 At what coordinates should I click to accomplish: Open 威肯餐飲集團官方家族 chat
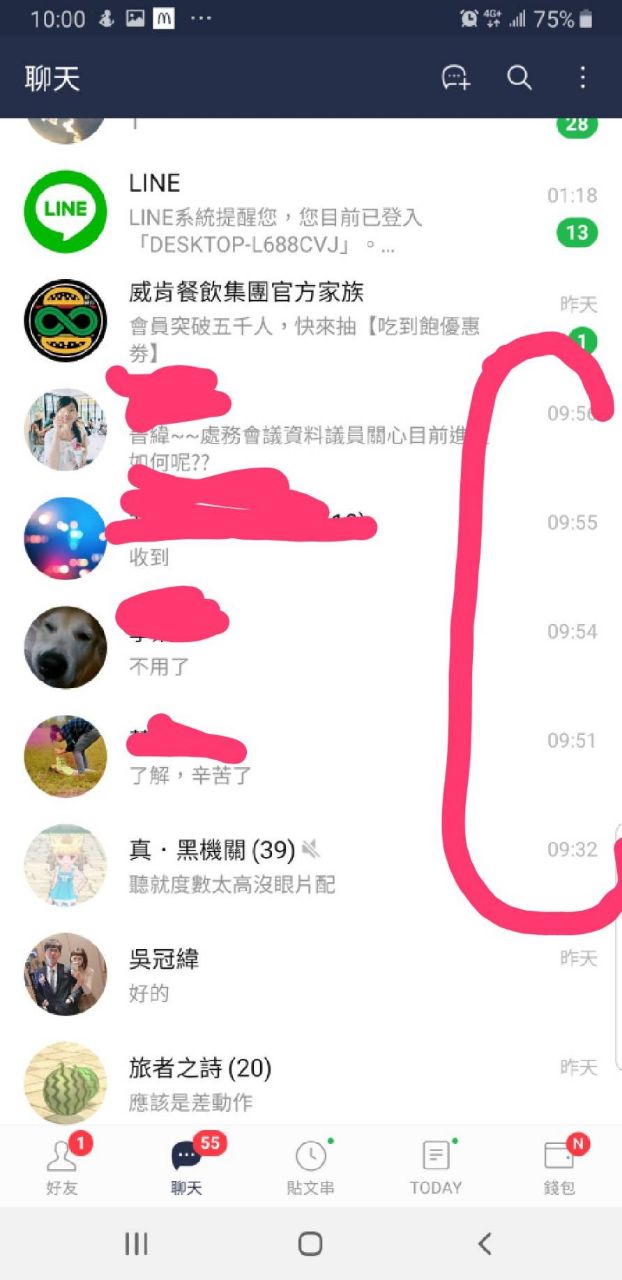click(300, 321)
